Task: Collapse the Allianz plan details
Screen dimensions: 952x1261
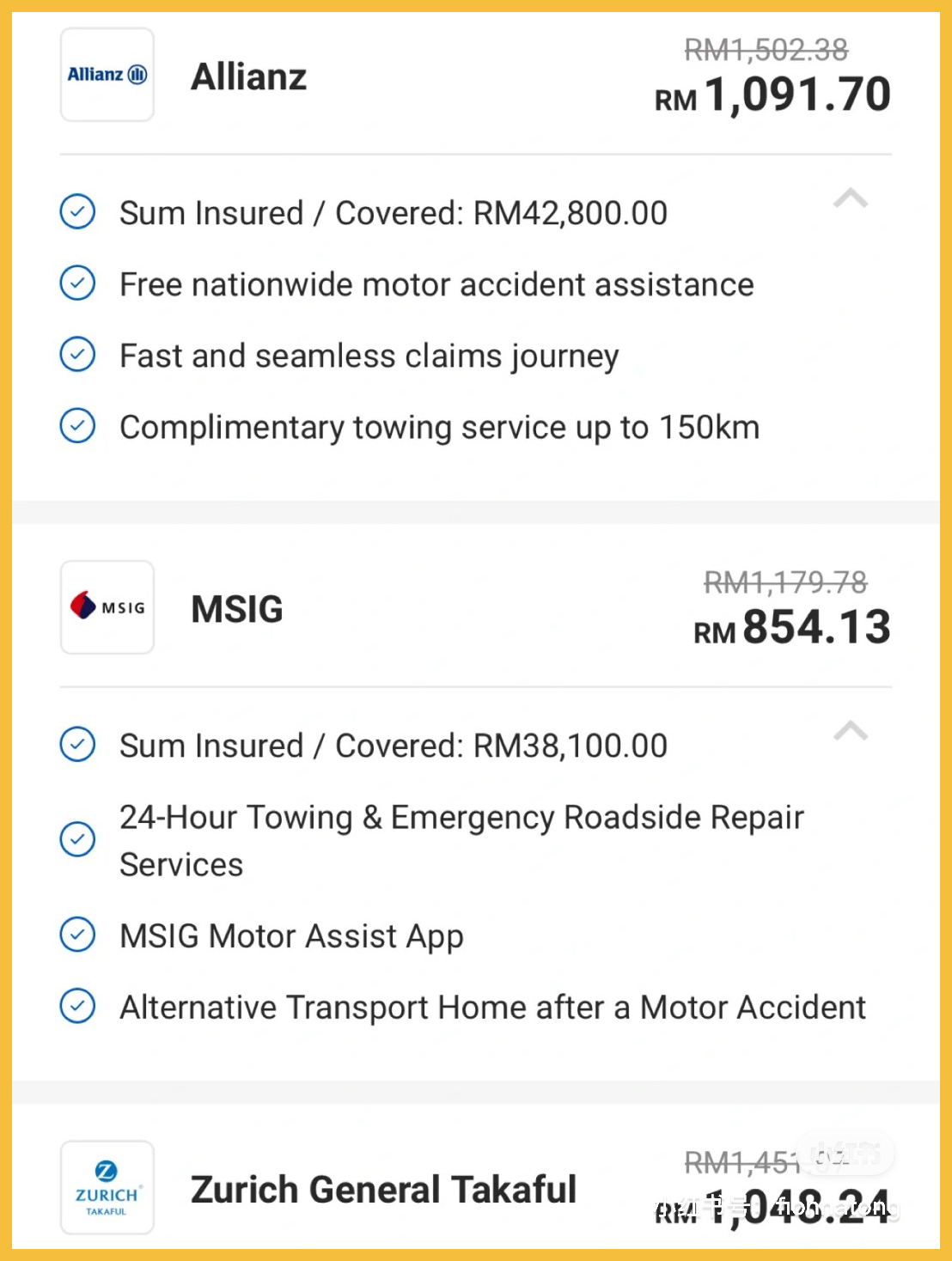Action: [850, 199]
